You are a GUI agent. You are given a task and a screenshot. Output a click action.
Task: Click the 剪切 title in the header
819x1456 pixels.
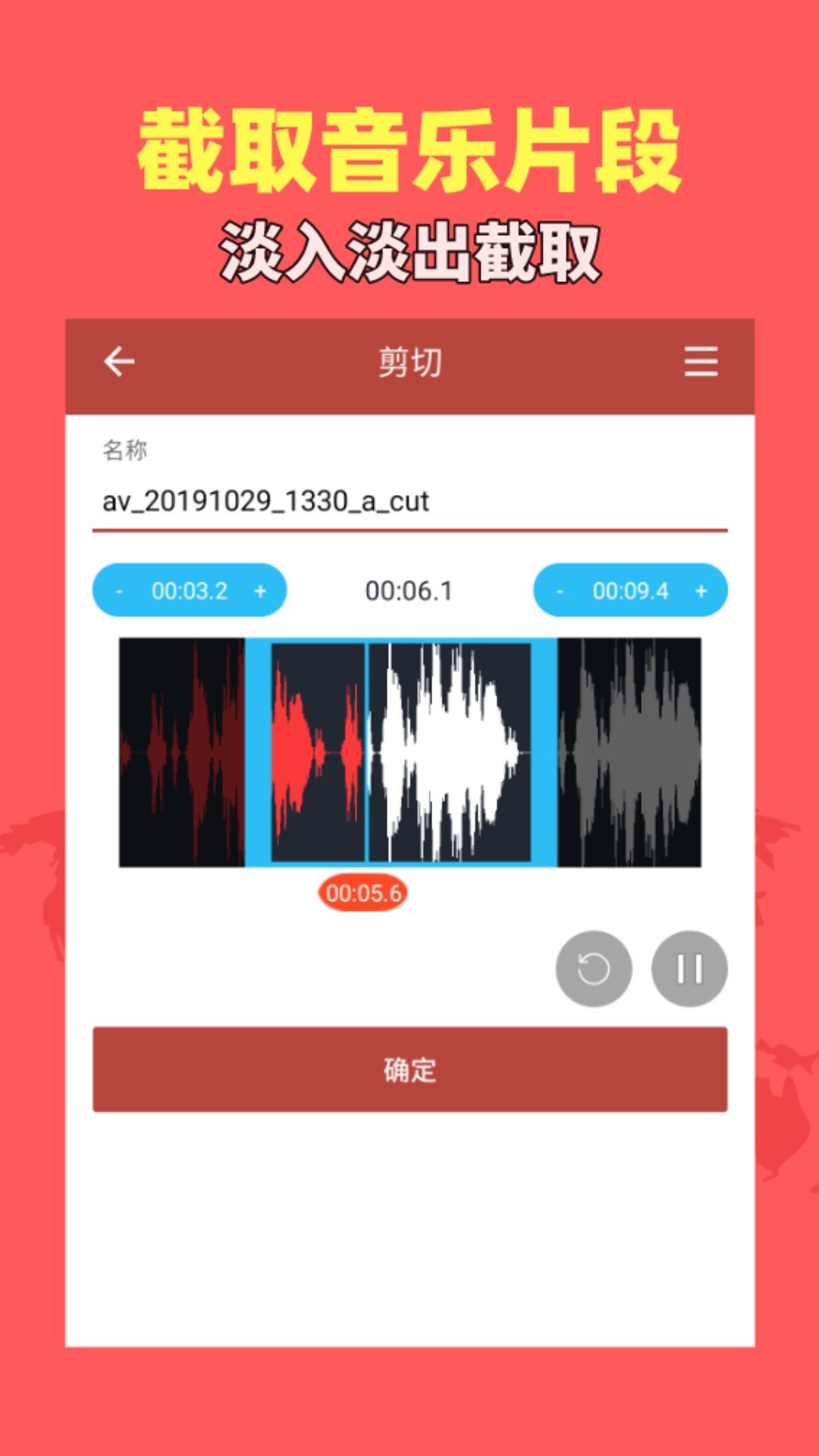(x=409, y=362)
